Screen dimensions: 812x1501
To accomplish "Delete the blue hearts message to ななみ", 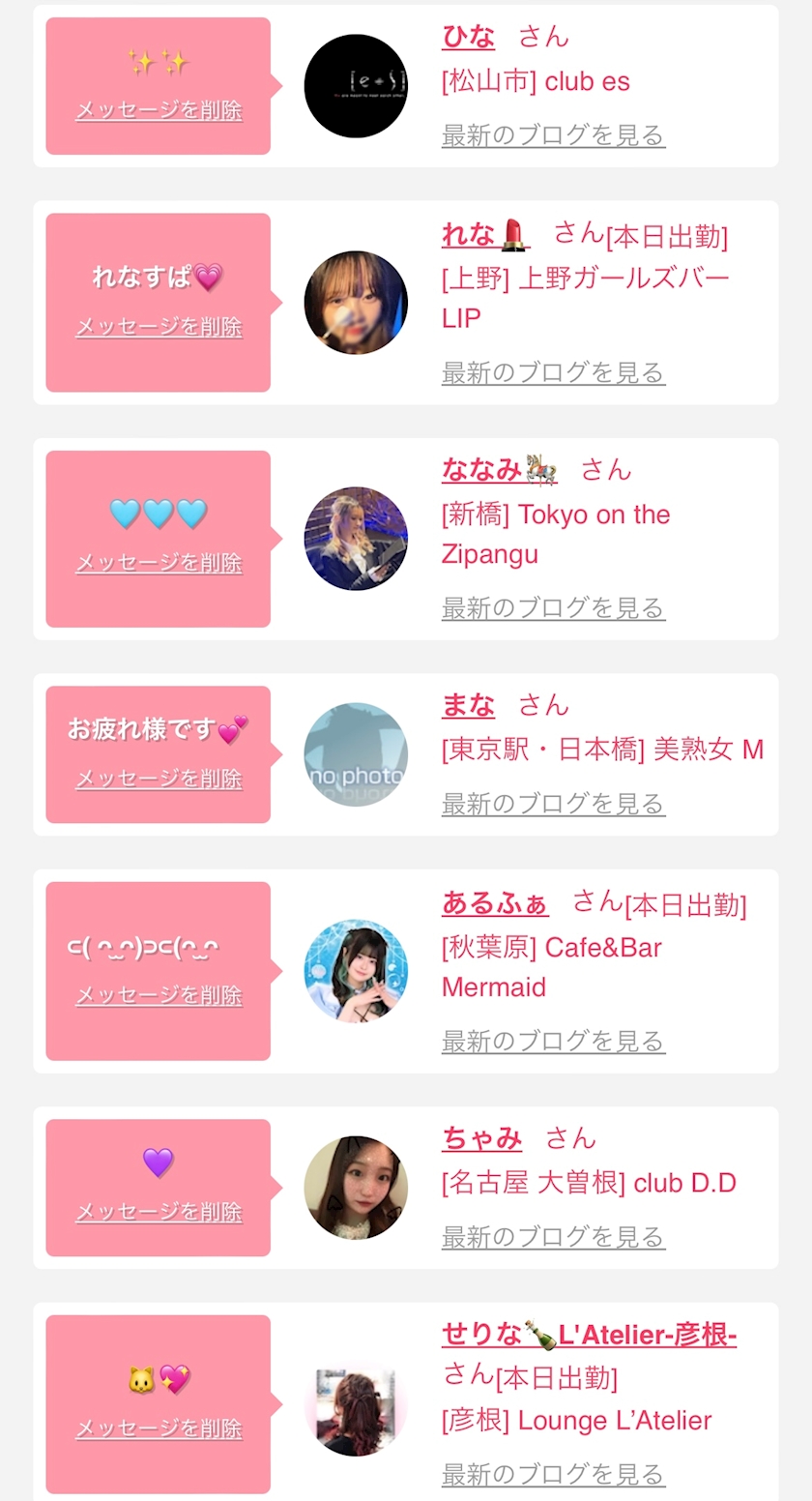I will coord(159,563).
